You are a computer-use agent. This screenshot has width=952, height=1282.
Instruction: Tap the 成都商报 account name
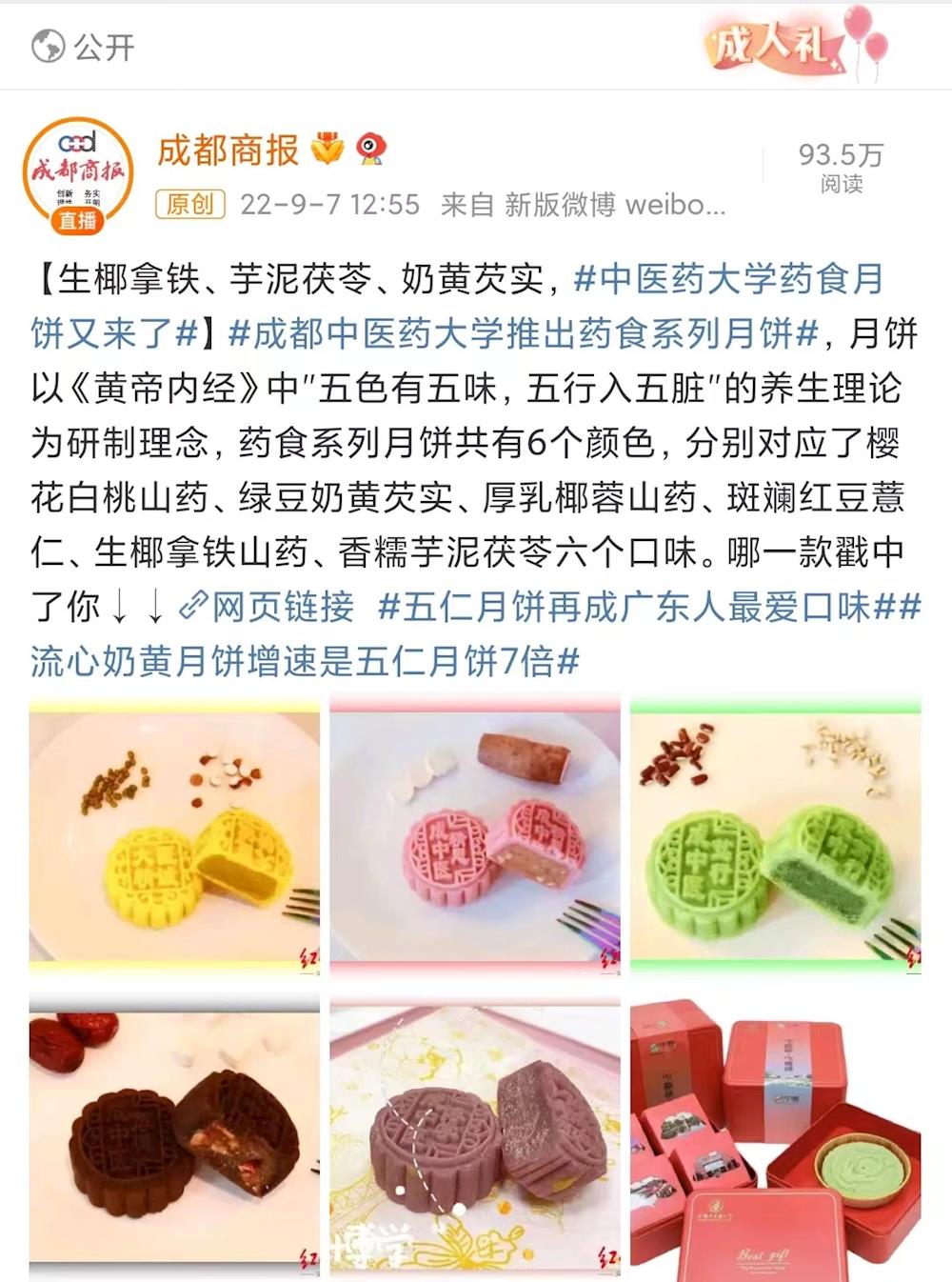click(228, 150)
